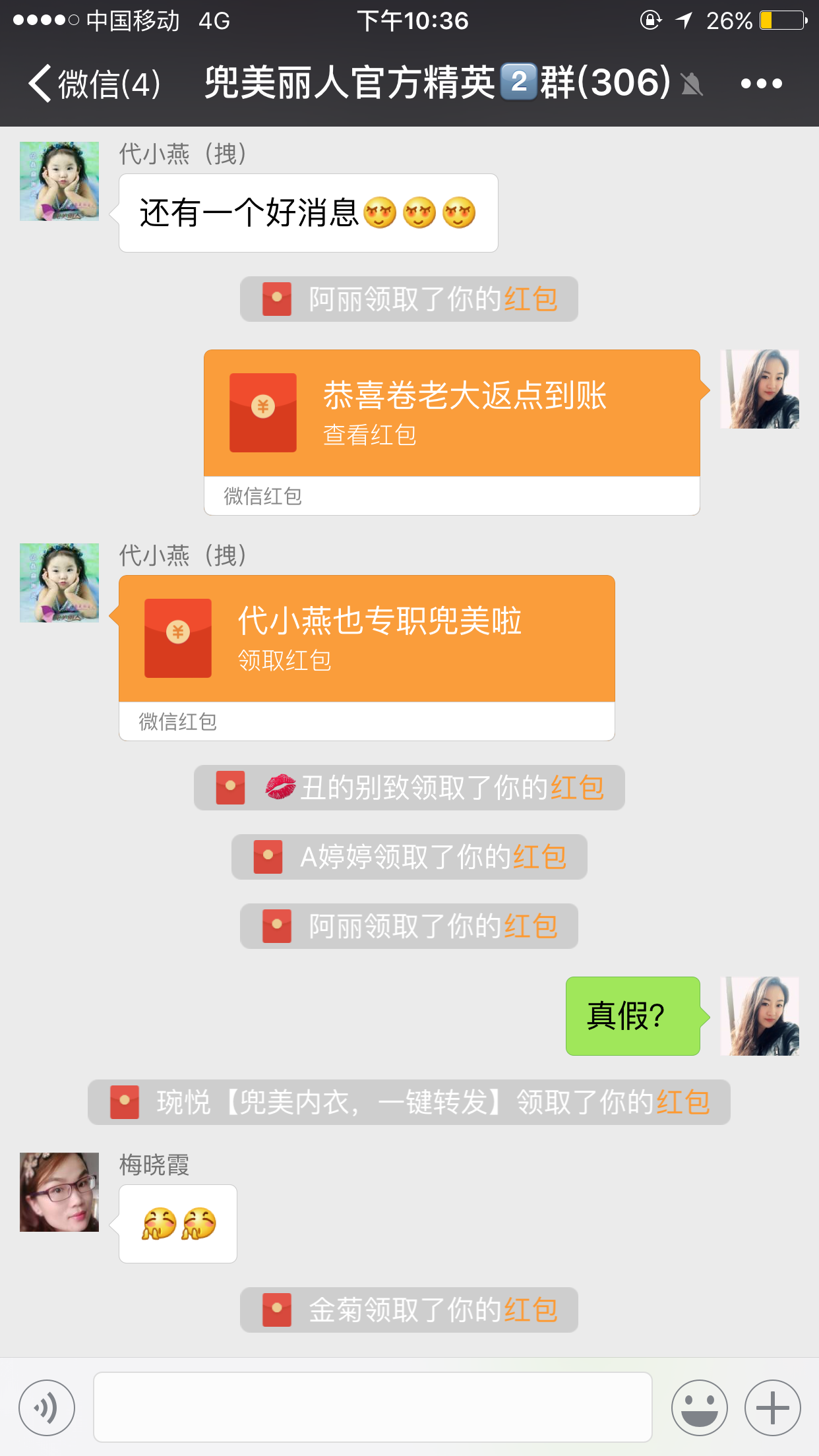Open the 红包 link in 琬悦's claim notice
The width and height of the screenshot is (819, 1456).
[x=683, y=1103]
